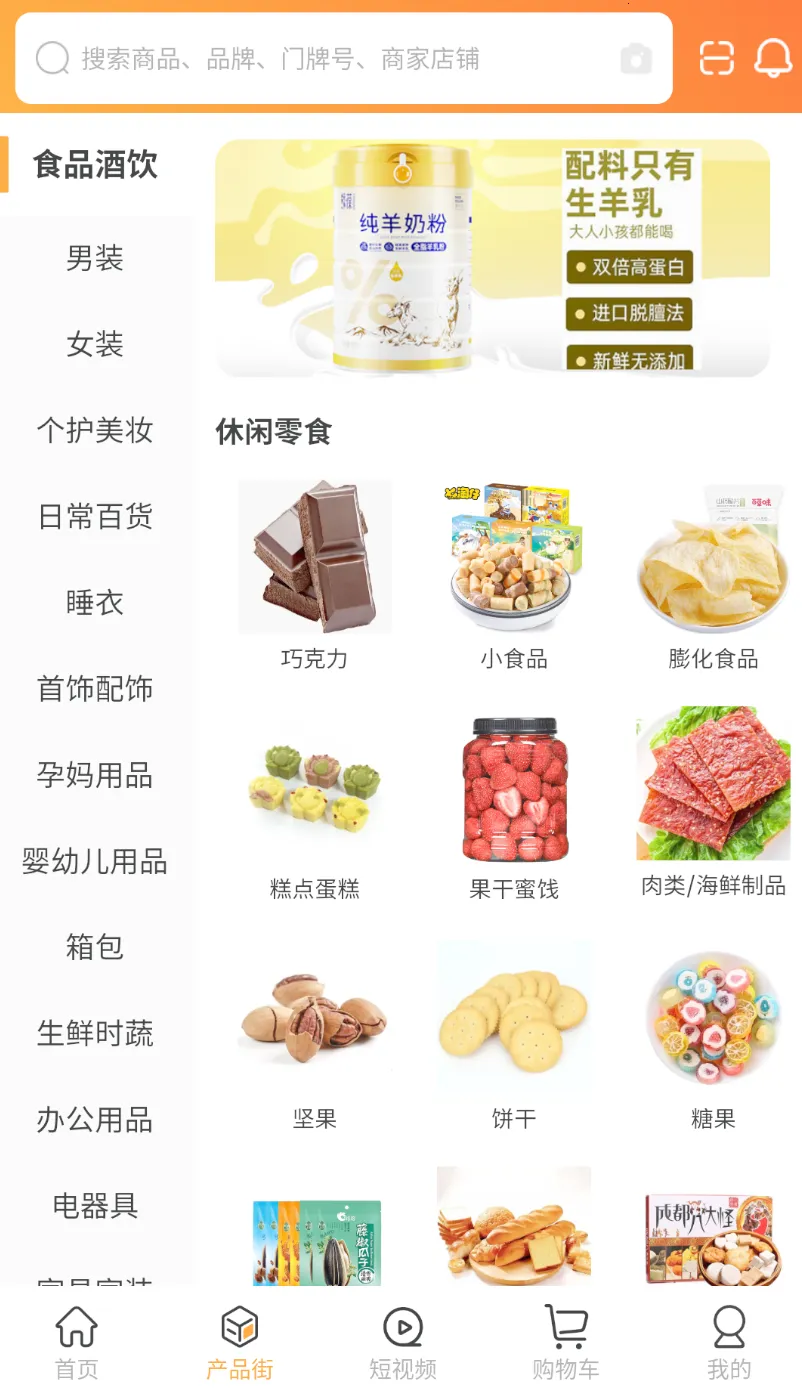
Task: Open the 巧克力 snack tile
Action: tap(315, 573)
